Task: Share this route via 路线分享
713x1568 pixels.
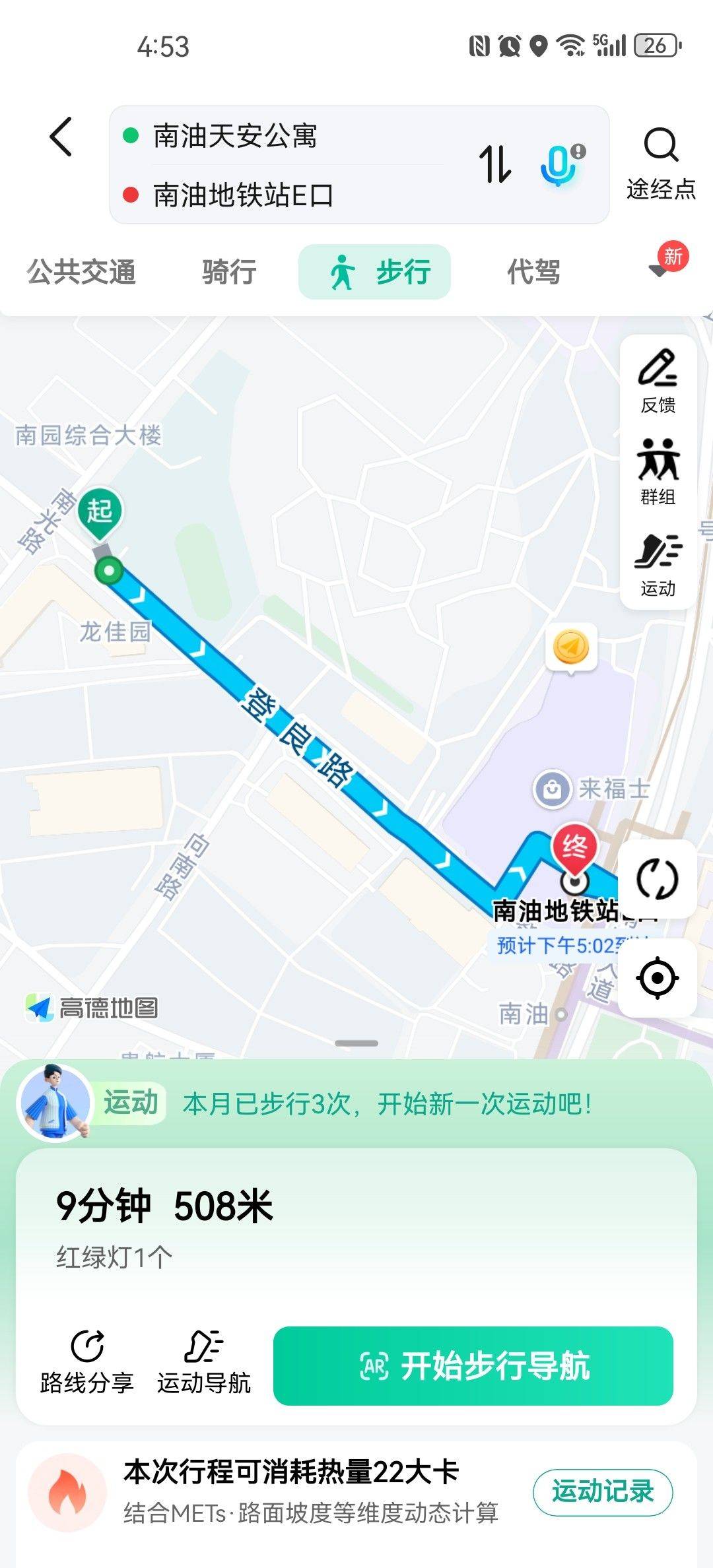Action: point(87,1362)
